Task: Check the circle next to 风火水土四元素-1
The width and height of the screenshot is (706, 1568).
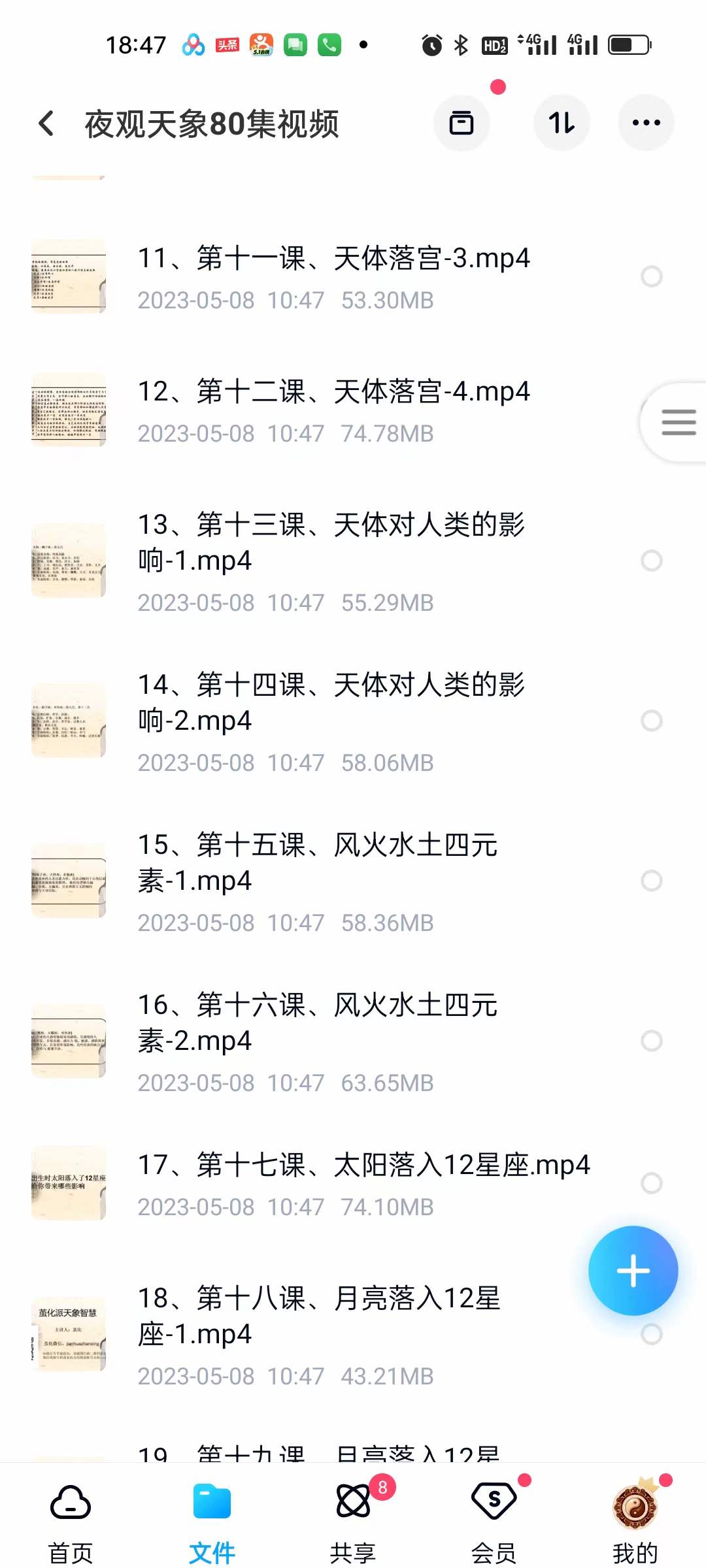Action: point(652,880)
